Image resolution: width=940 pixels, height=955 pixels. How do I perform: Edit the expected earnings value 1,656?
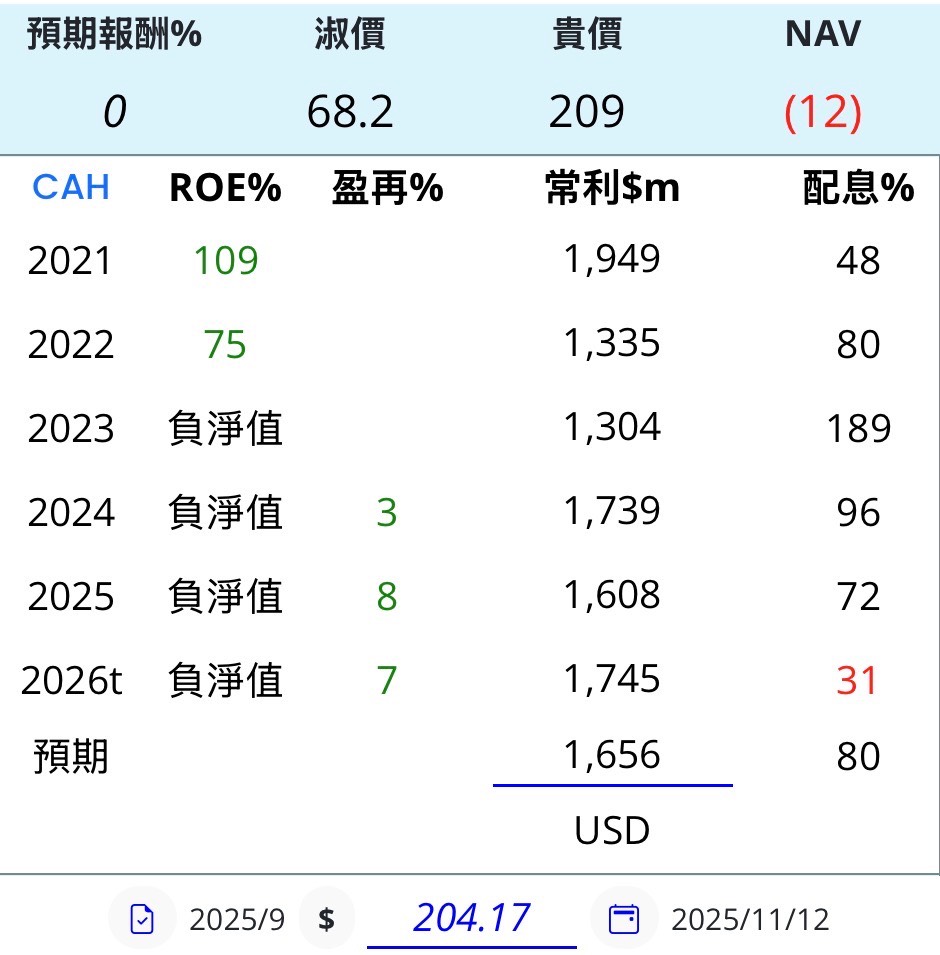[612, 756]
